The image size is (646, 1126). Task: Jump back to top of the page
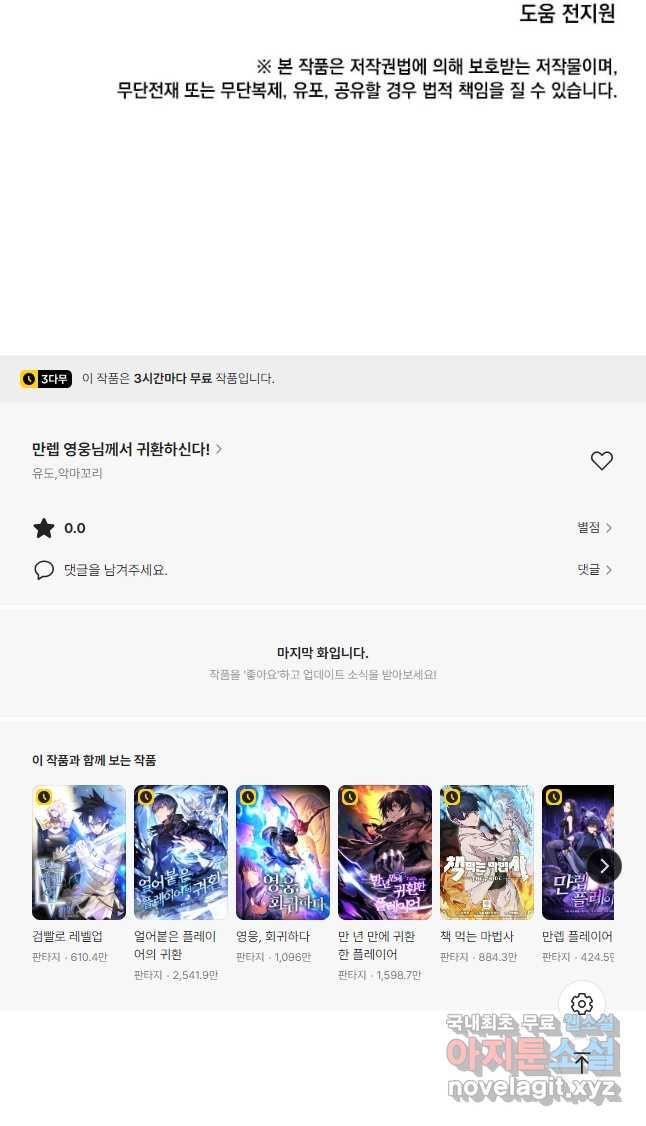(x=582, y=1064)
